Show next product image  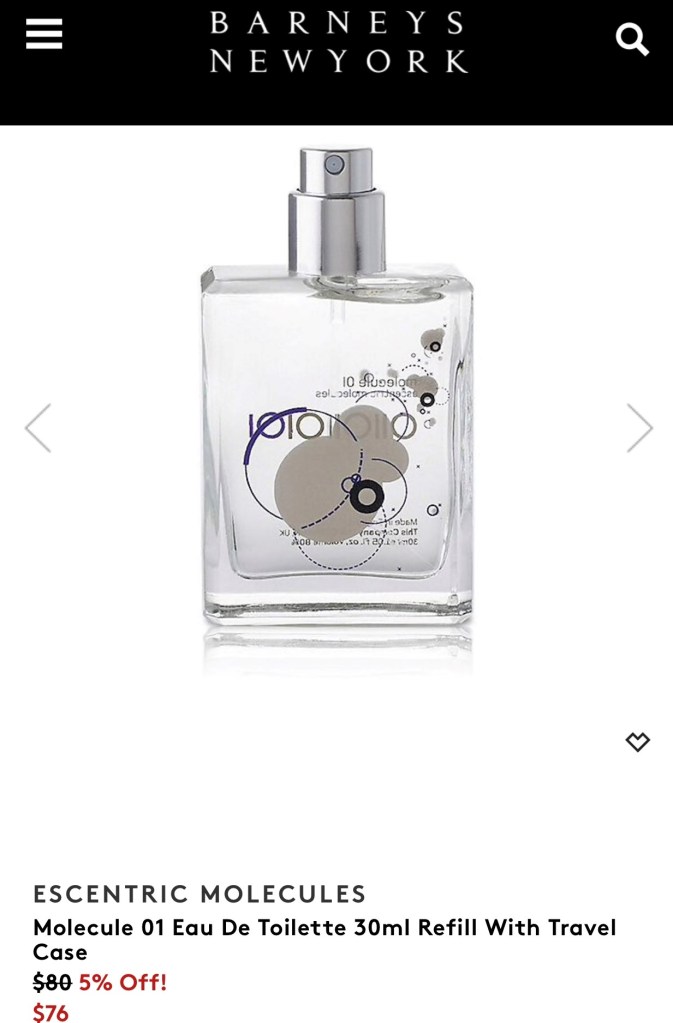(639, 428)
